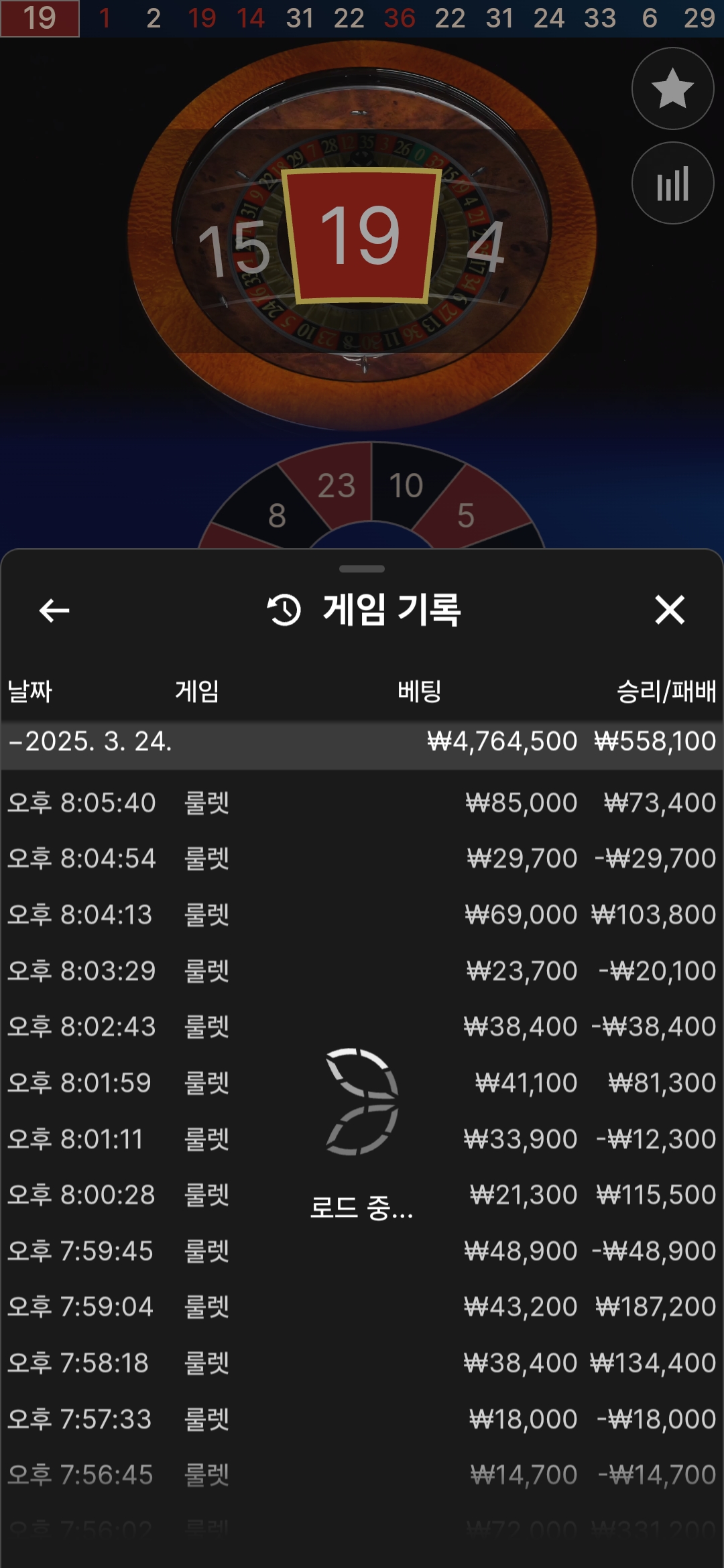
Task: Open the statistics bar chart button
Action: coord(672,184)
